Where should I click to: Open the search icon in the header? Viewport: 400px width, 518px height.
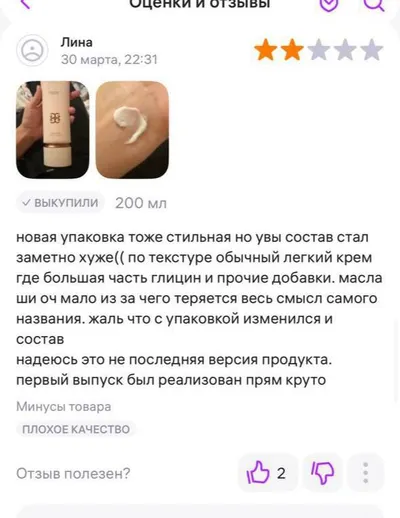pos(374,4)
